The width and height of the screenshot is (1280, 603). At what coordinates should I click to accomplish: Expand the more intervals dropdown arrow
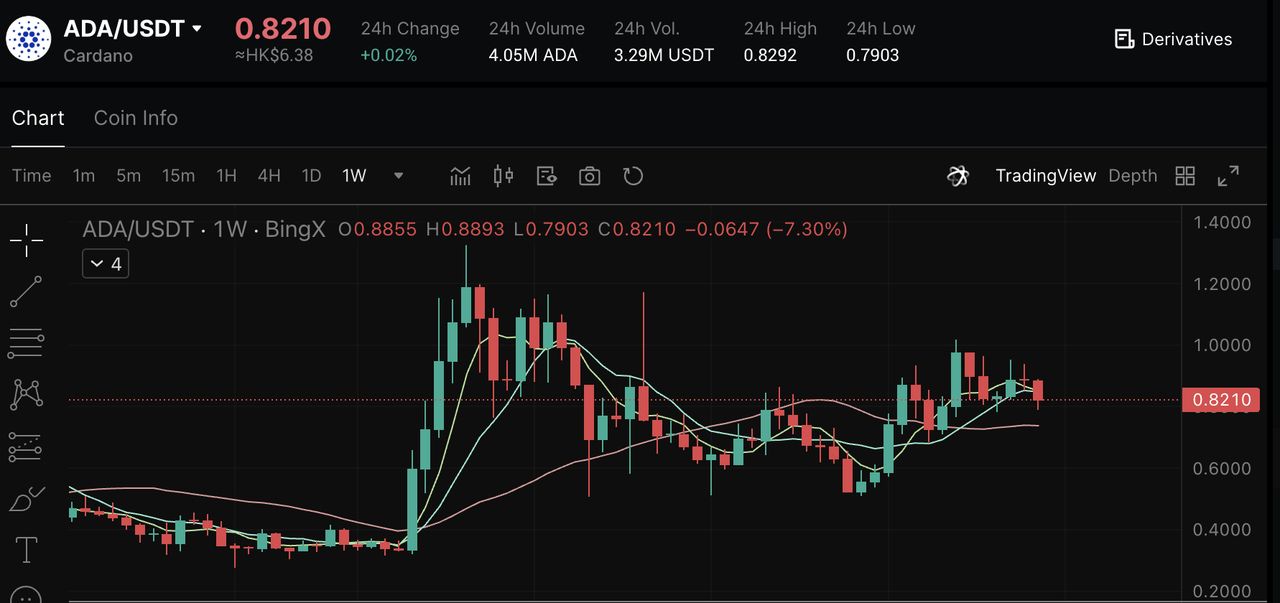(398, 176)
